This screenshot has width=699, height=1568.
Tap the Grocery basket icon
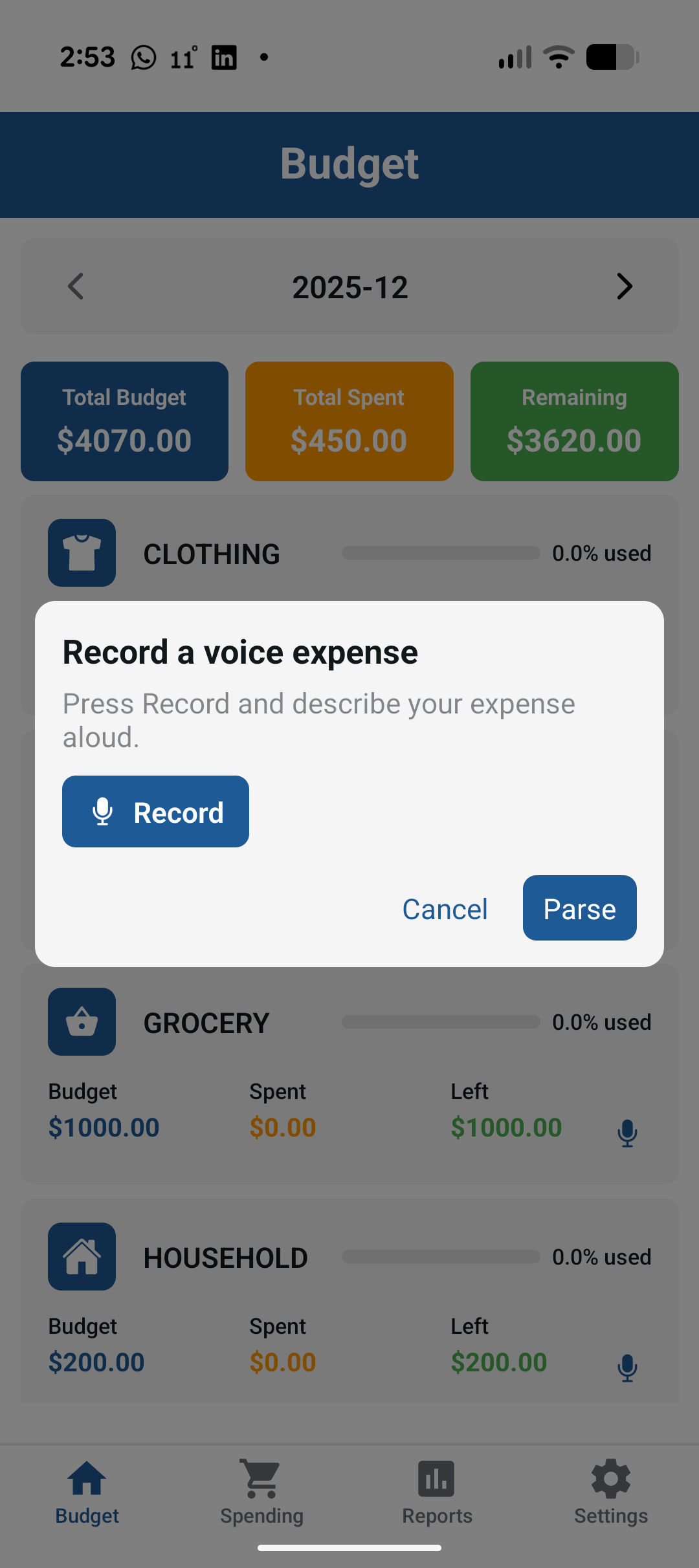click(82, 1021)
